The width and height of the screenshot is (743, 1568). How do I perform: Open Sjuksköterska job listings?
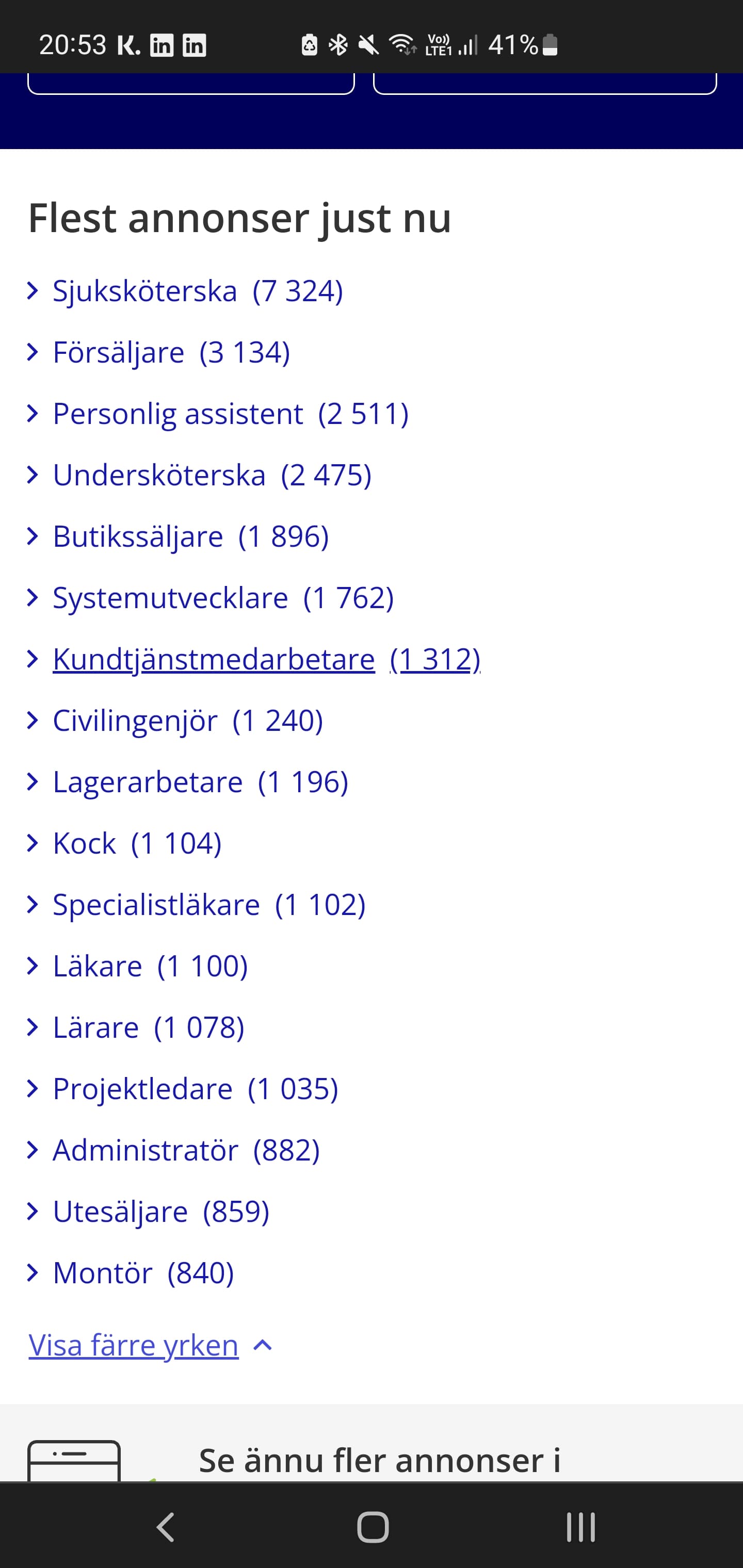click(197, 291)
